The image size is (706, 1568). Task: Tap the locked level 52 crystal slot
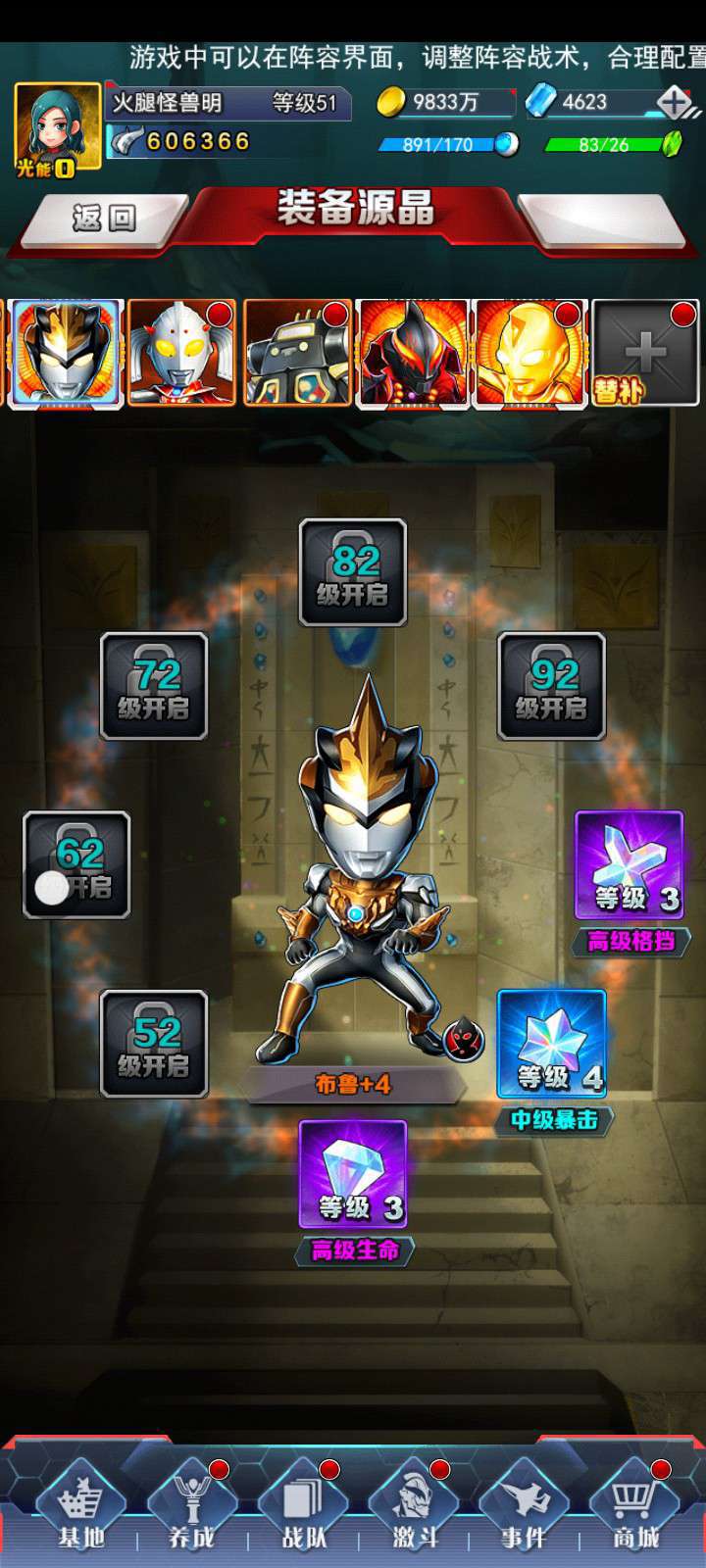[154, 1044]
